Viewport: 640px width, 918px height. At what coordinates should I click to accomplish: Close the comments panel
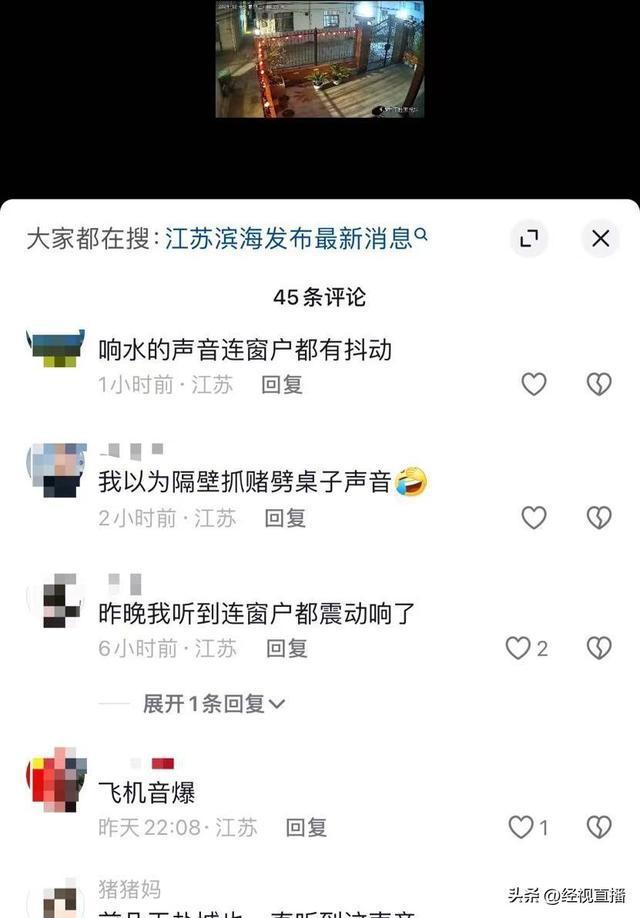coord(600,238)
